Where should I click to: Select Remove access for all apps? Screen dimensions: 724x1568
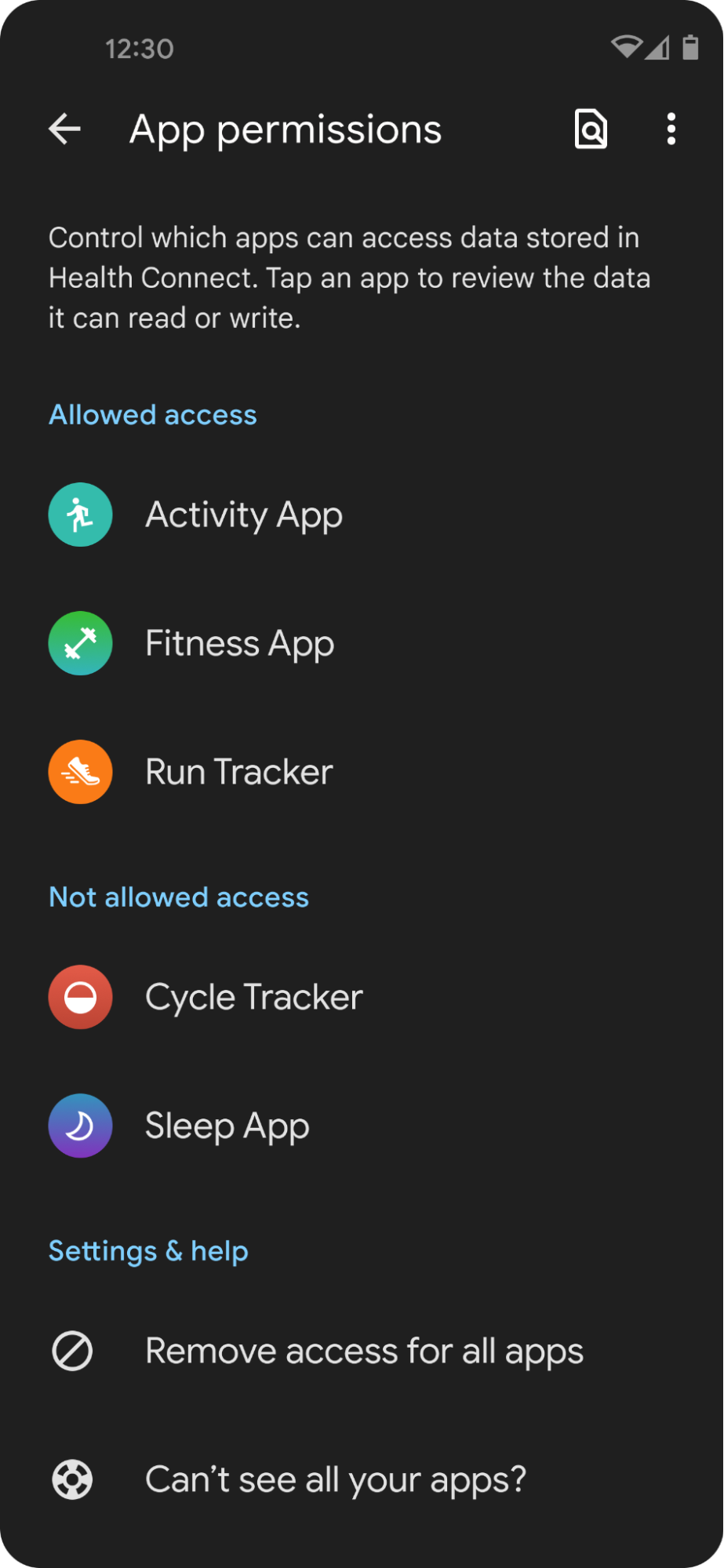tap(364, 1350)
